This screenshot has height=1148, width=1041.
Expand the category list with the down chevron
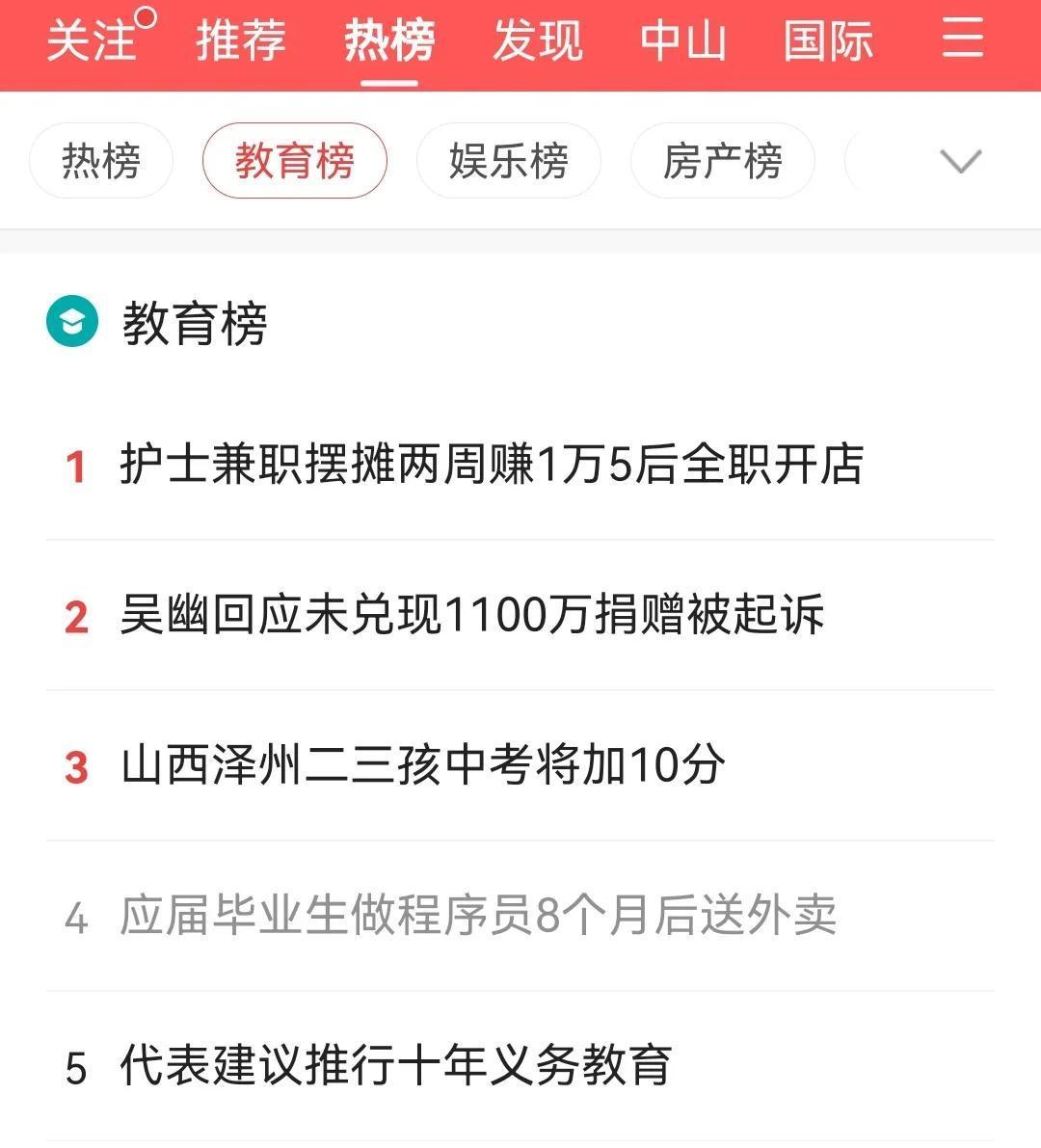click(959, 161)
